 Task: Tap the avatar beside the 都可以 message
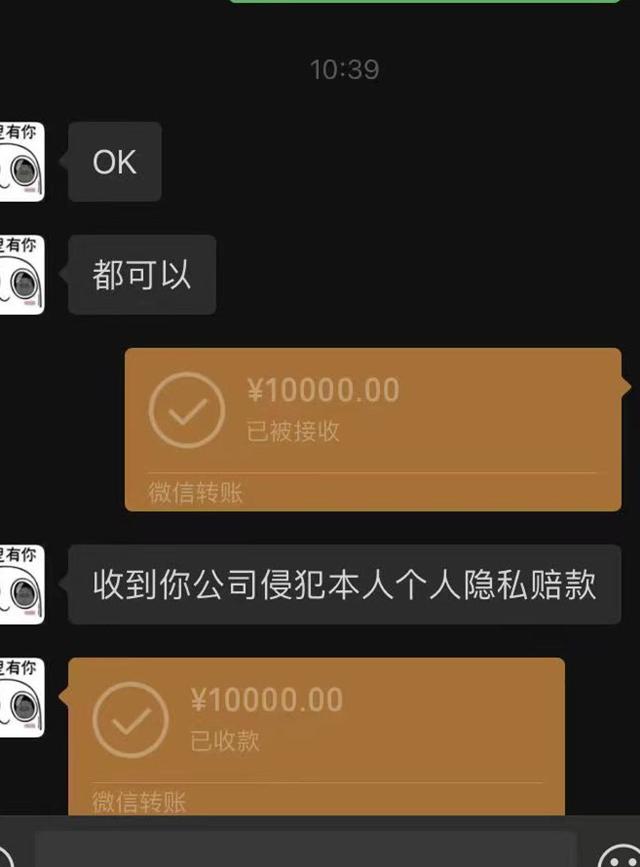coord(20,275)
